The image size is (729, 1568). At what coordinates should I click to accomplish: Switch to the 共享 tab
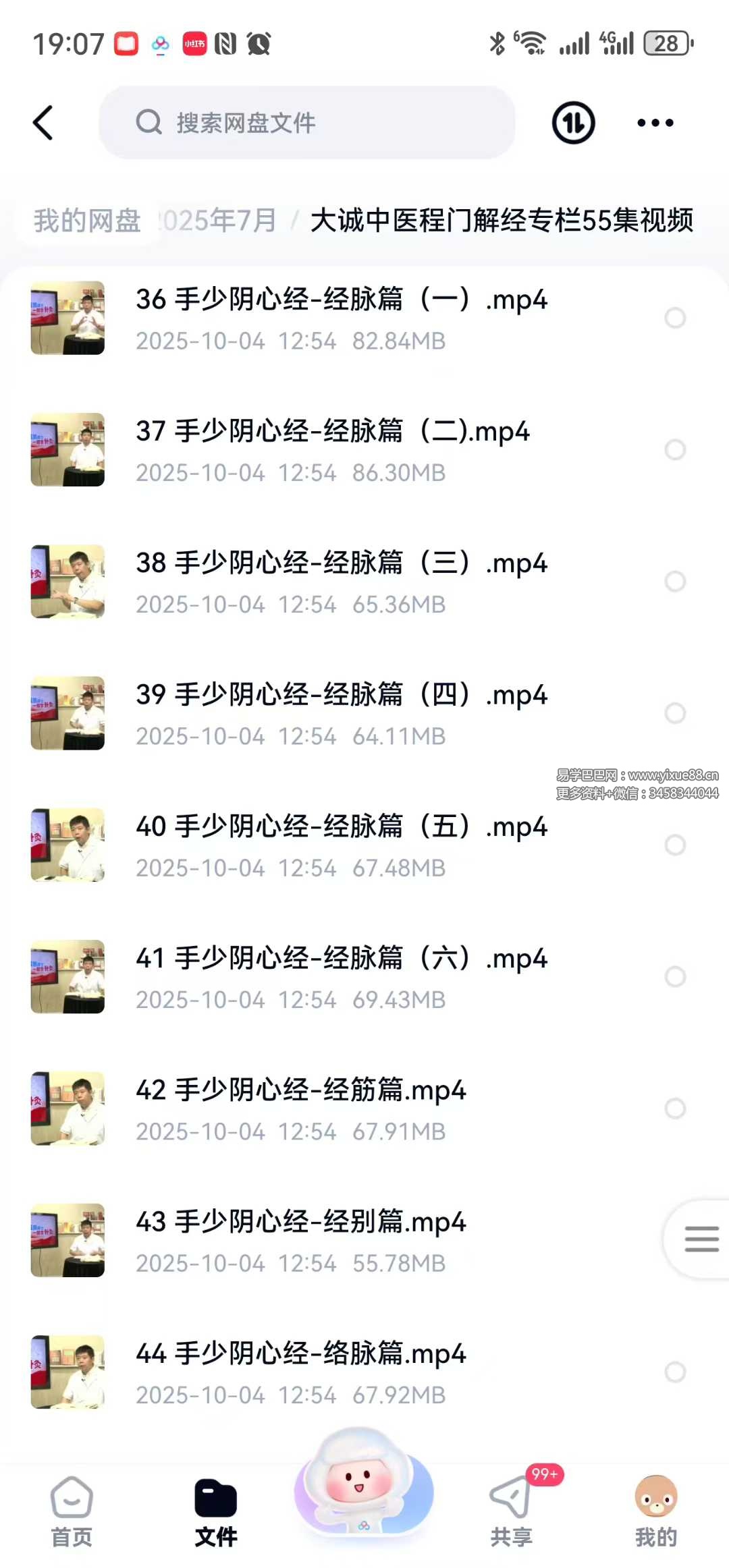point(511,1511)
